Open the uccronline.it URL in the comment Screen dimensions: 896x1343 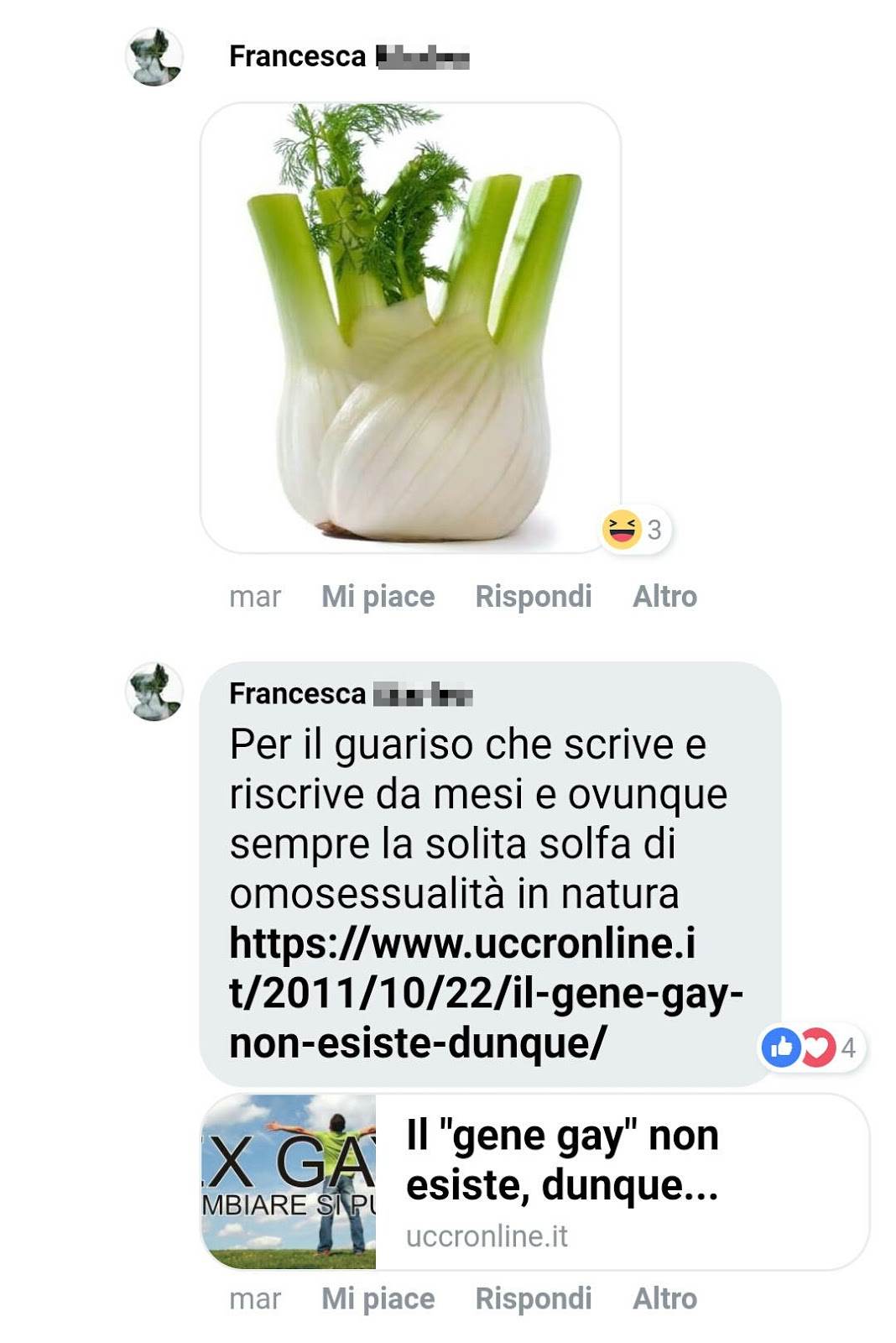click(x=485, y=993)
